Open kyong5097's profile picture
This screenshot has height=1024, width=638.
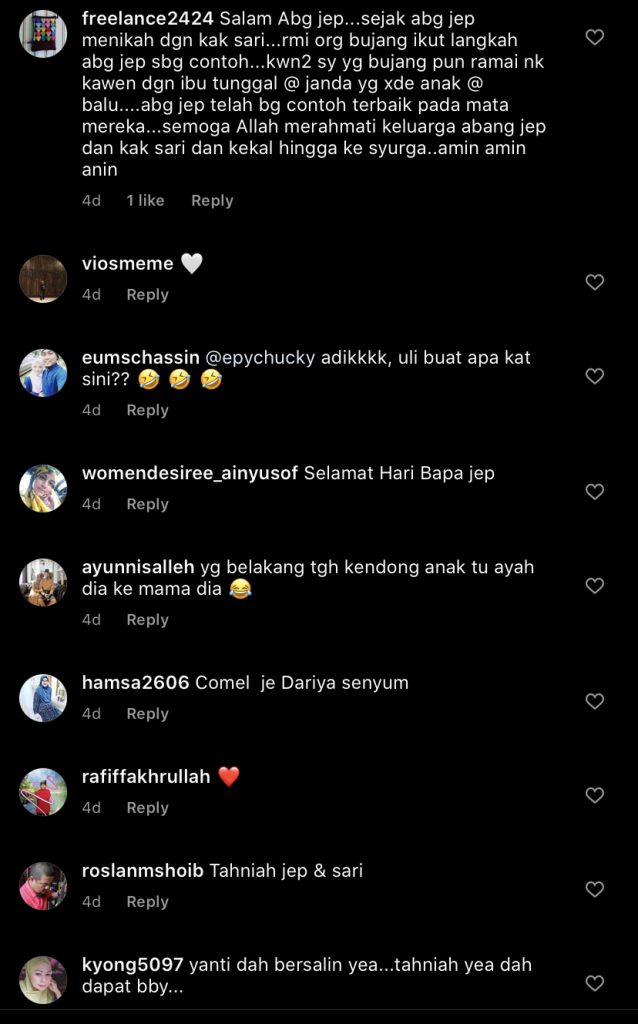click(x=43, y=980)
